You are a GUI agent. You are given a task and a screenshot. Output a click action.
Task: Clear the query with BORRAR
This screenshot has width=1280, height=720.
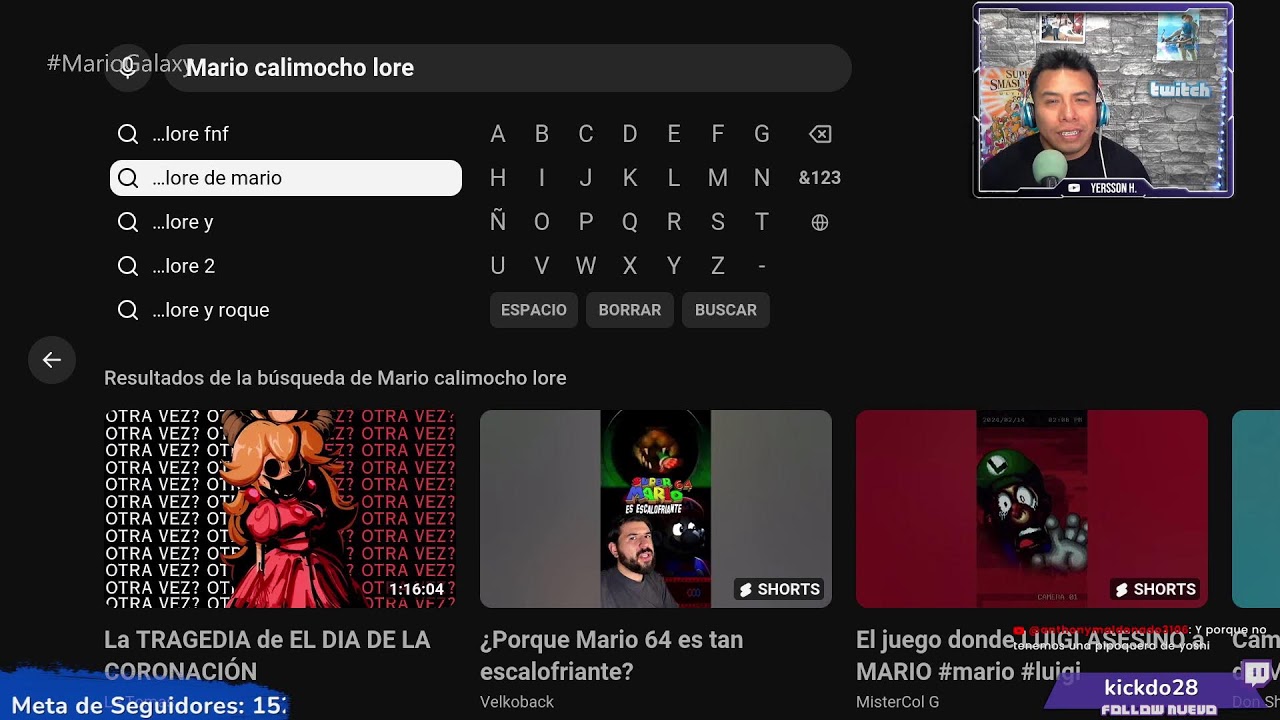click(629, 310)
